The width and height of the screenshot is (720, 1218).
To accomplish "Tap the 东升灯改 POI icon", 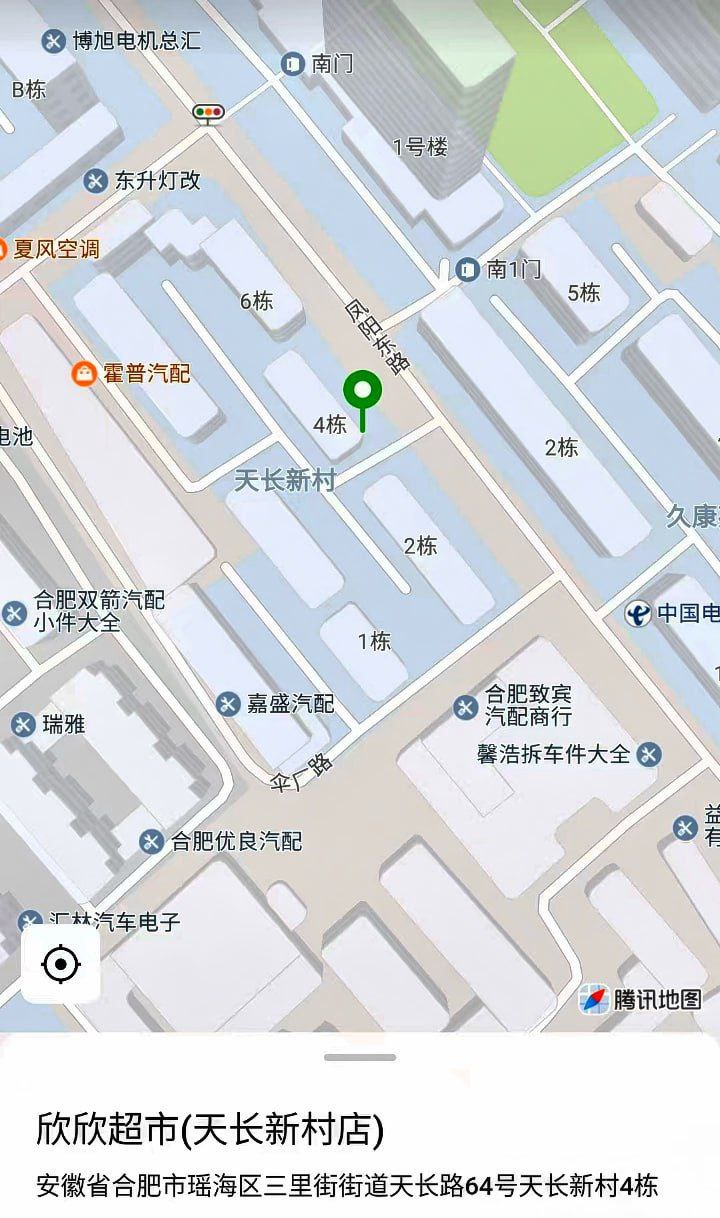I will tap(94, 182).
